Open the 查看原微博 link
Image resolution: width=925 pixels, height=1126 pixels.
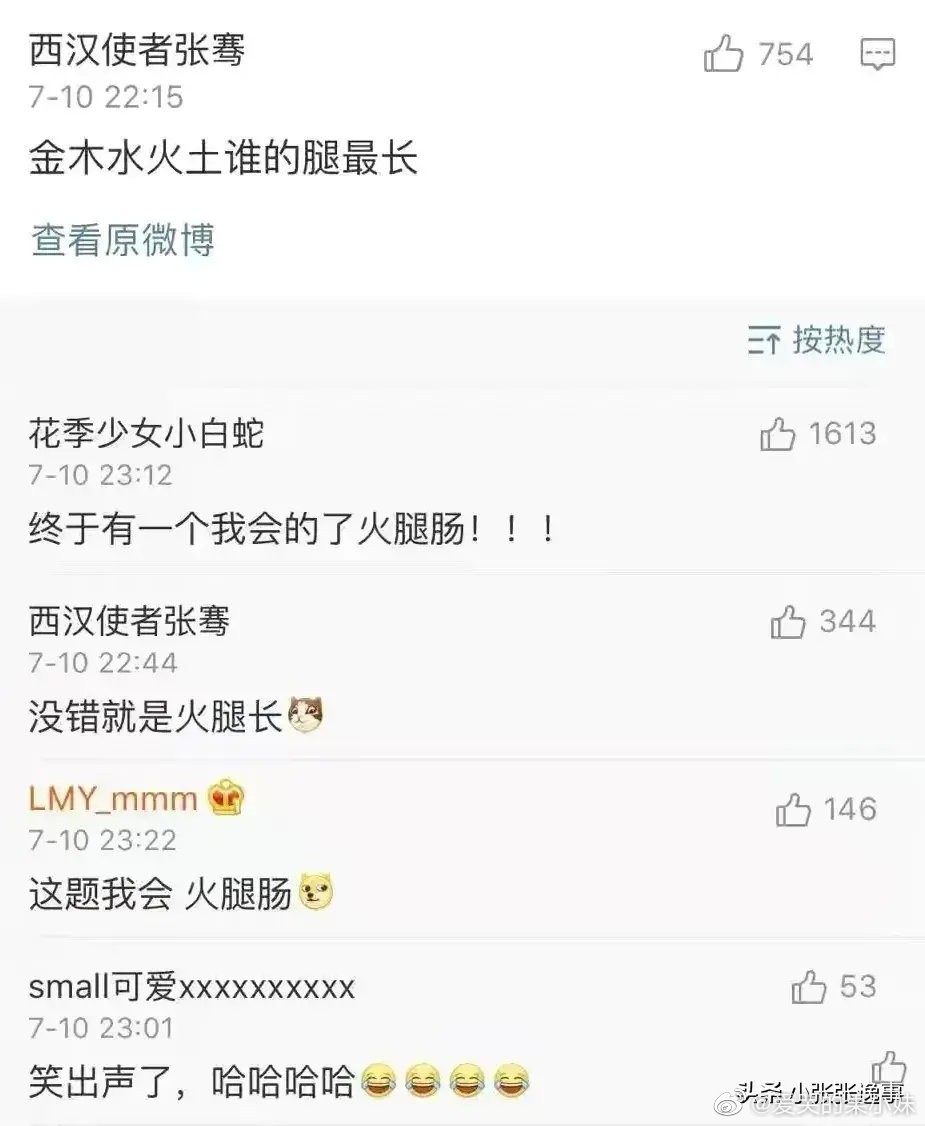click(122, 240)
